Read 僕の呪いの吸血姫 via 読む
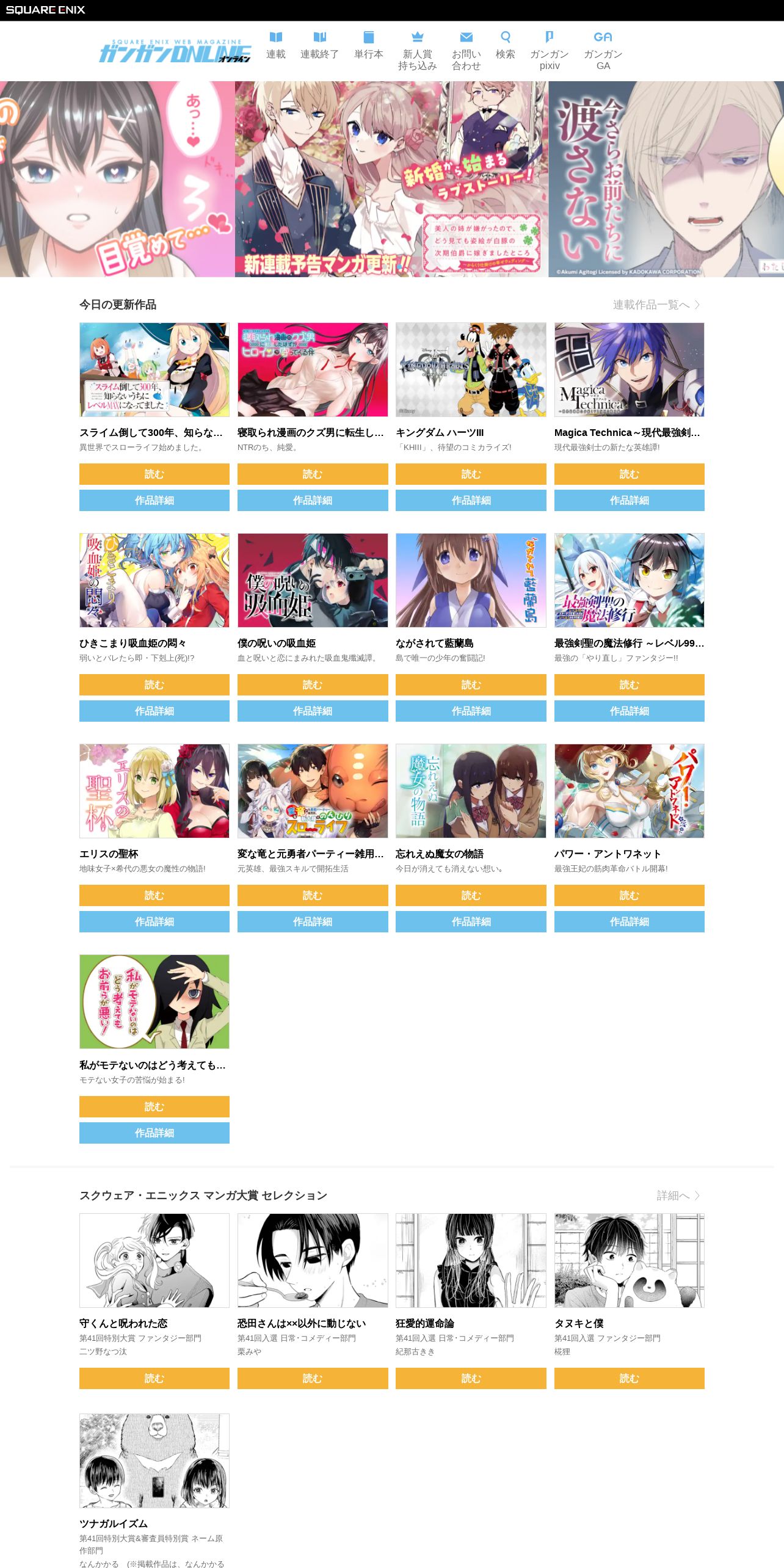Image resolution: width=784 pixels, height=1568 pixels. click(x=313, y=684)
